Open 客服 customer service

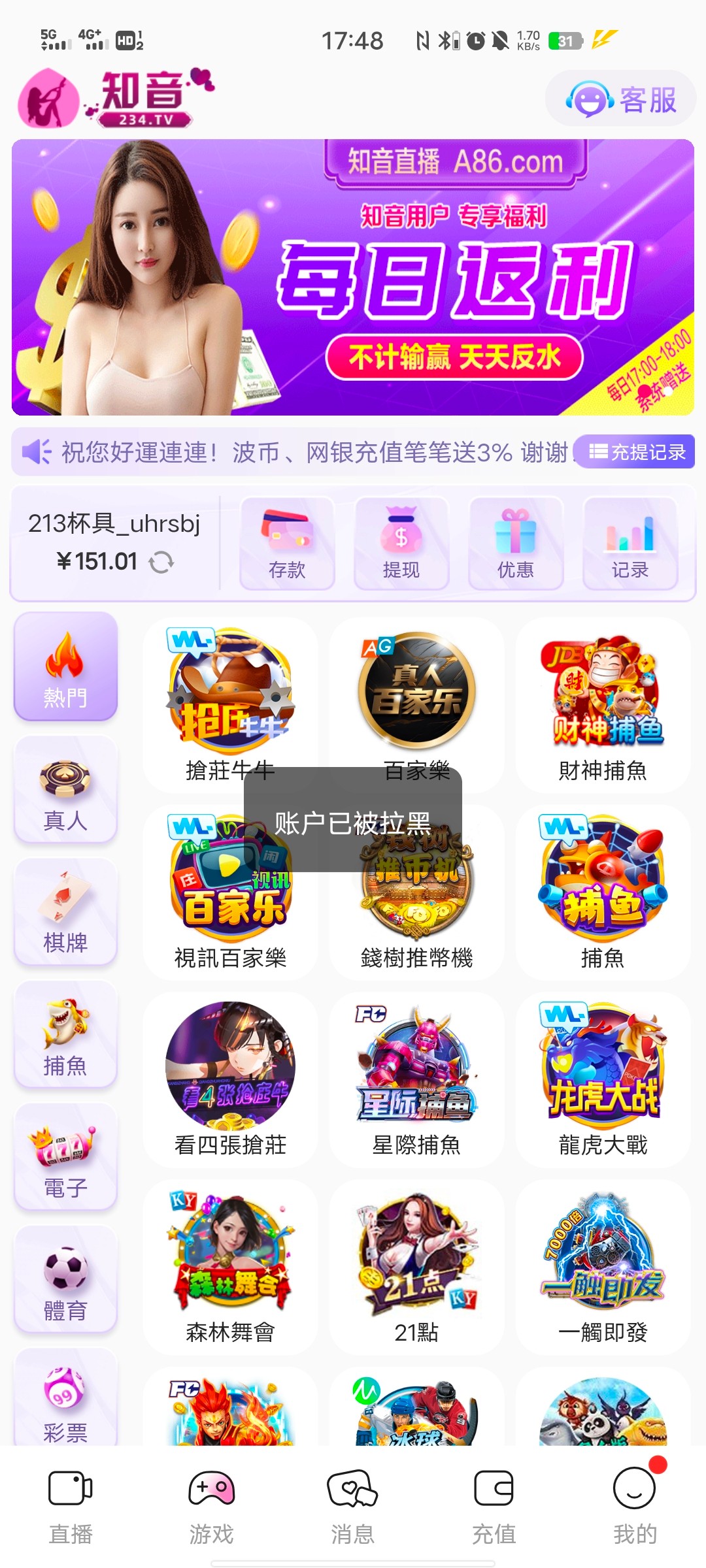(620, 99)
